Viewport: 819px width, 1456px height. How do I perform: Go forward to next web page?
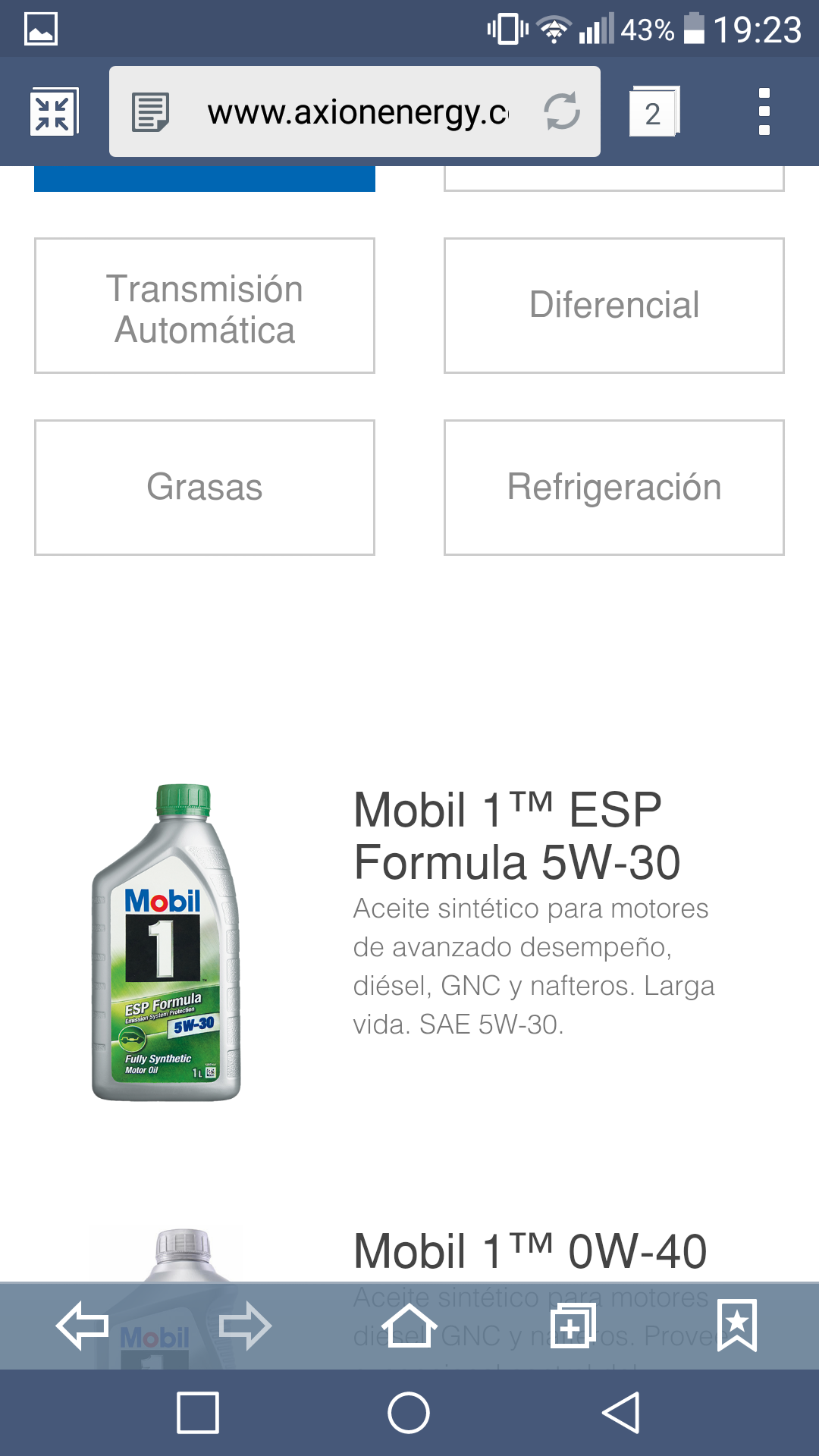click(x=245, y=1326)
